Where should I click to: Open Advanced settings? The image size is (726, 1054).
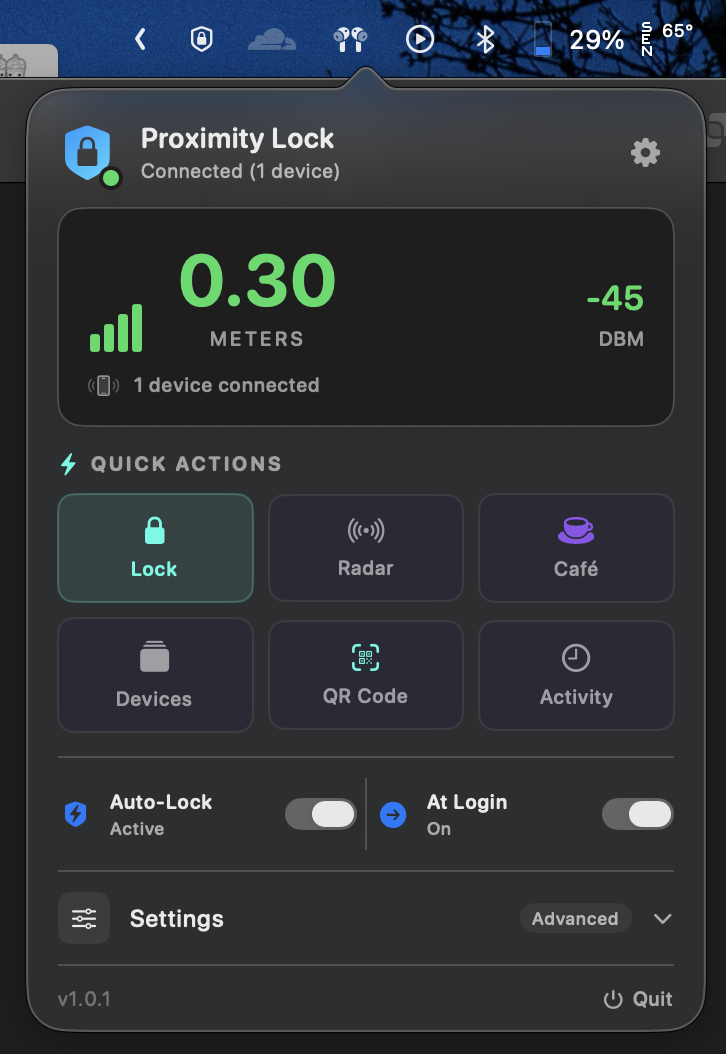tap(576, 918)
